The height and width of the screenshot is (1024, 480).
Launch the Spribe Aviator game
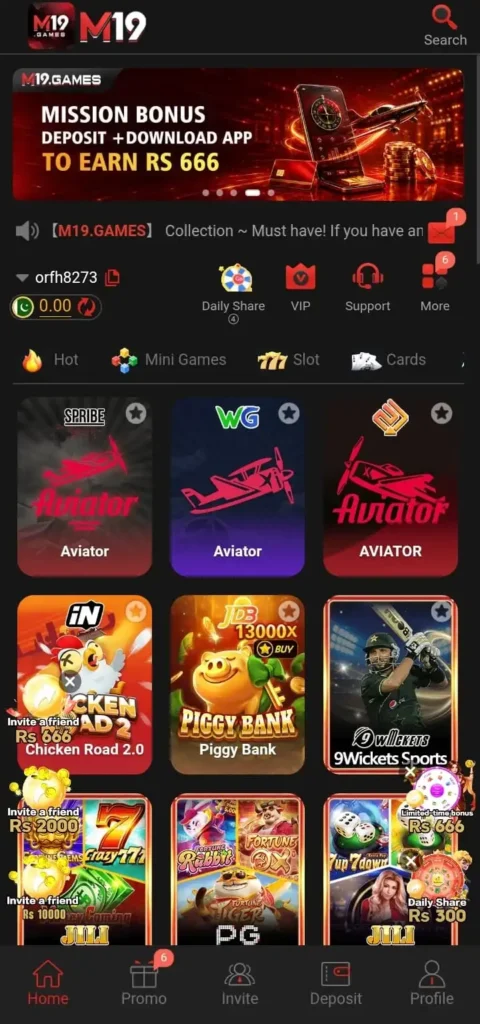coord(85,487)
